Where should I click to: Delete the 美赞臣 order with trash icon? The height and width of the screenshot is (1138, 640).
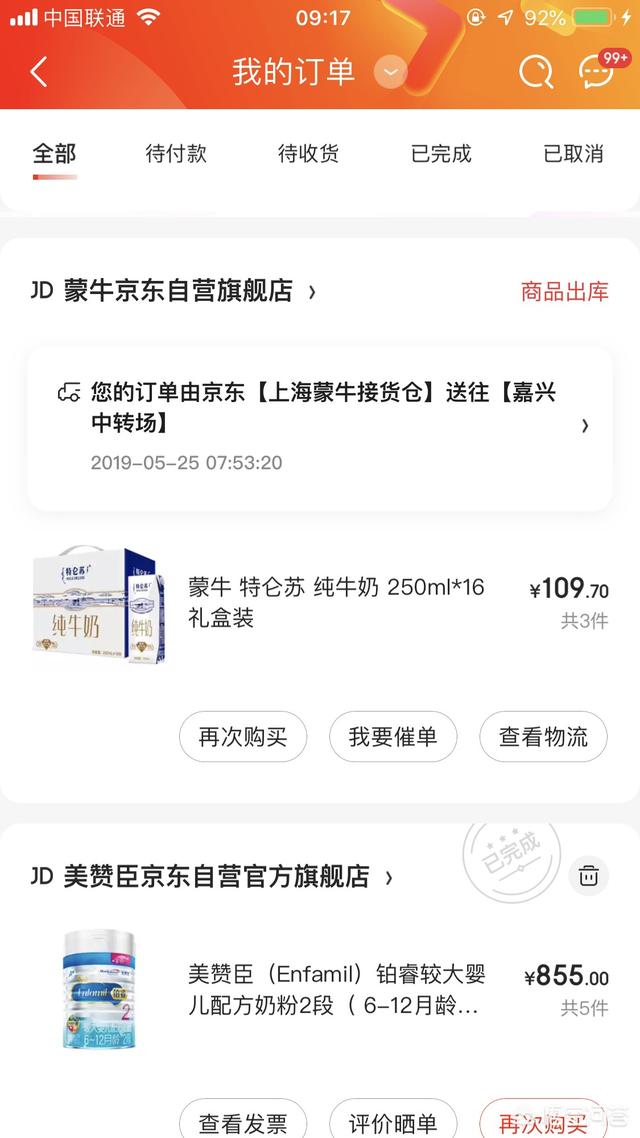click(589, 877)
